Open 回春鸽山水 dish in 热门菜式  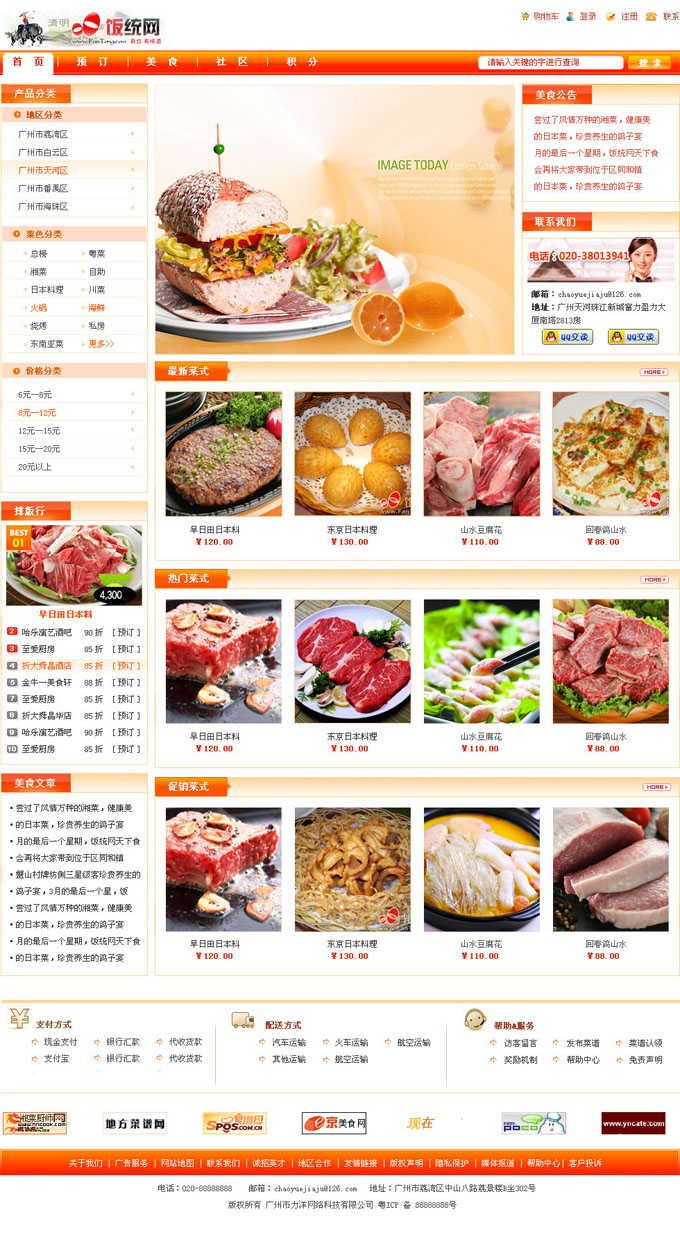606,737
